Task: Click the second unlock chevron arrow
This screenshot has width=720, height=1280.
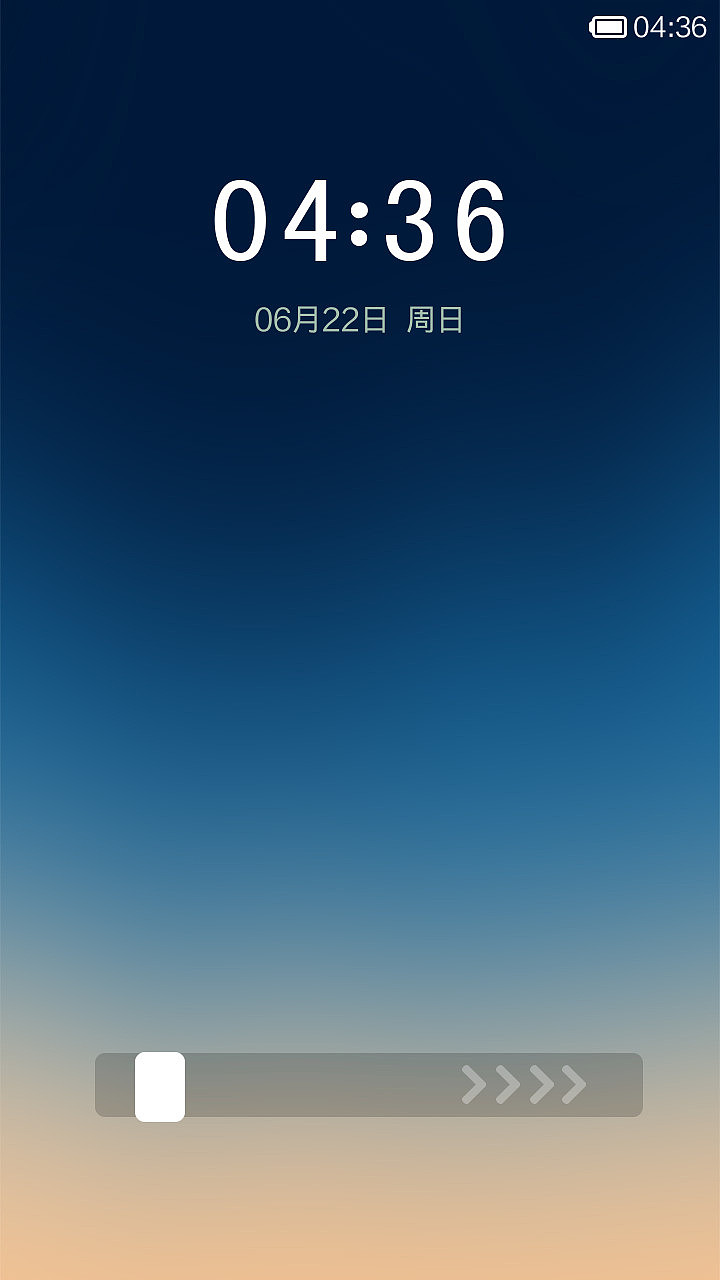Action: [505, 1085]
